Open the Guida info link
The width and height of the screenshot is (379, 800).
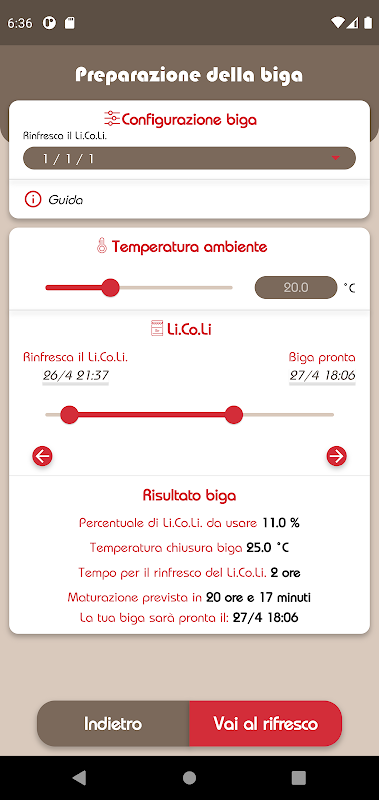tap(54, 199)
